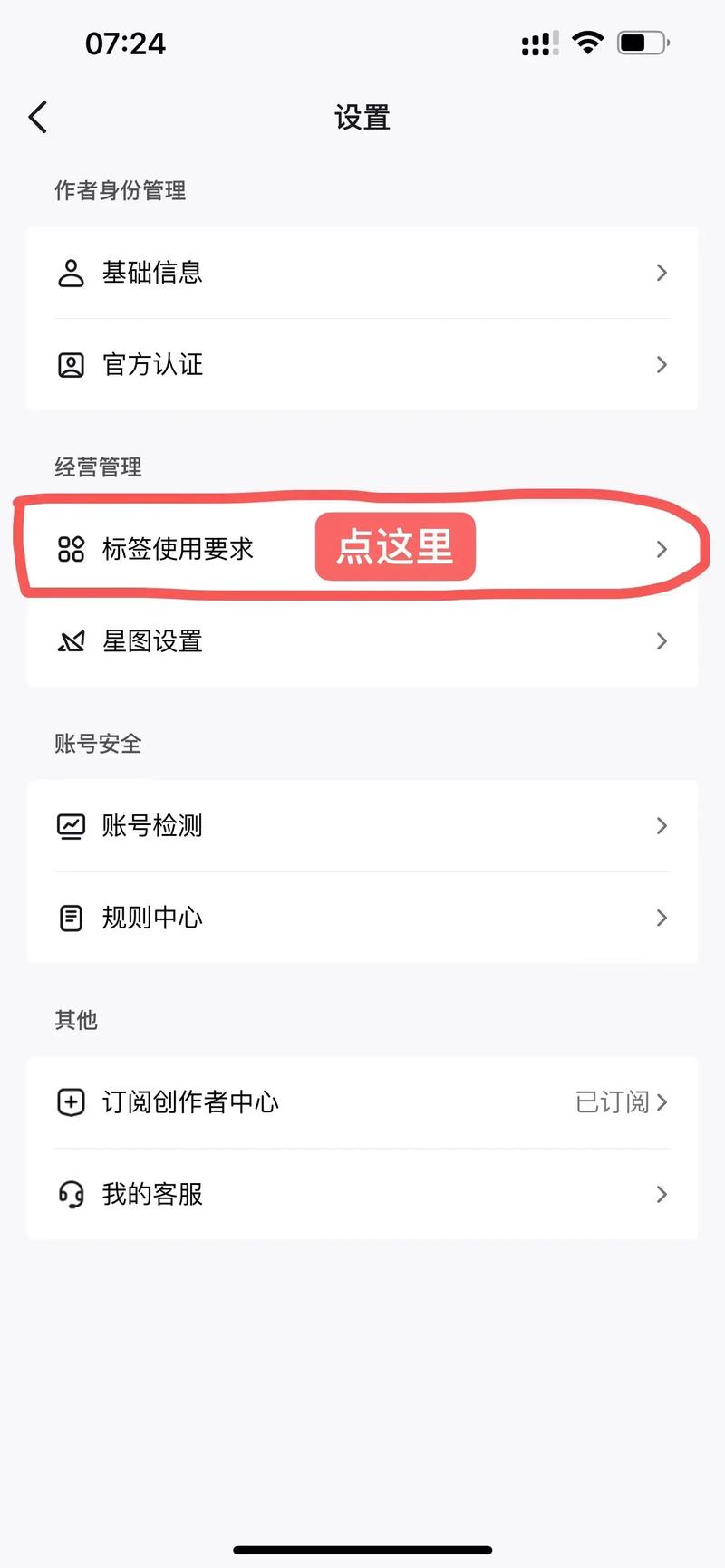The height and width of the screenshot is (1568, 725).
Task: Click the megaphone icon beside 星图设置
Action: click(x=71, y=641)
